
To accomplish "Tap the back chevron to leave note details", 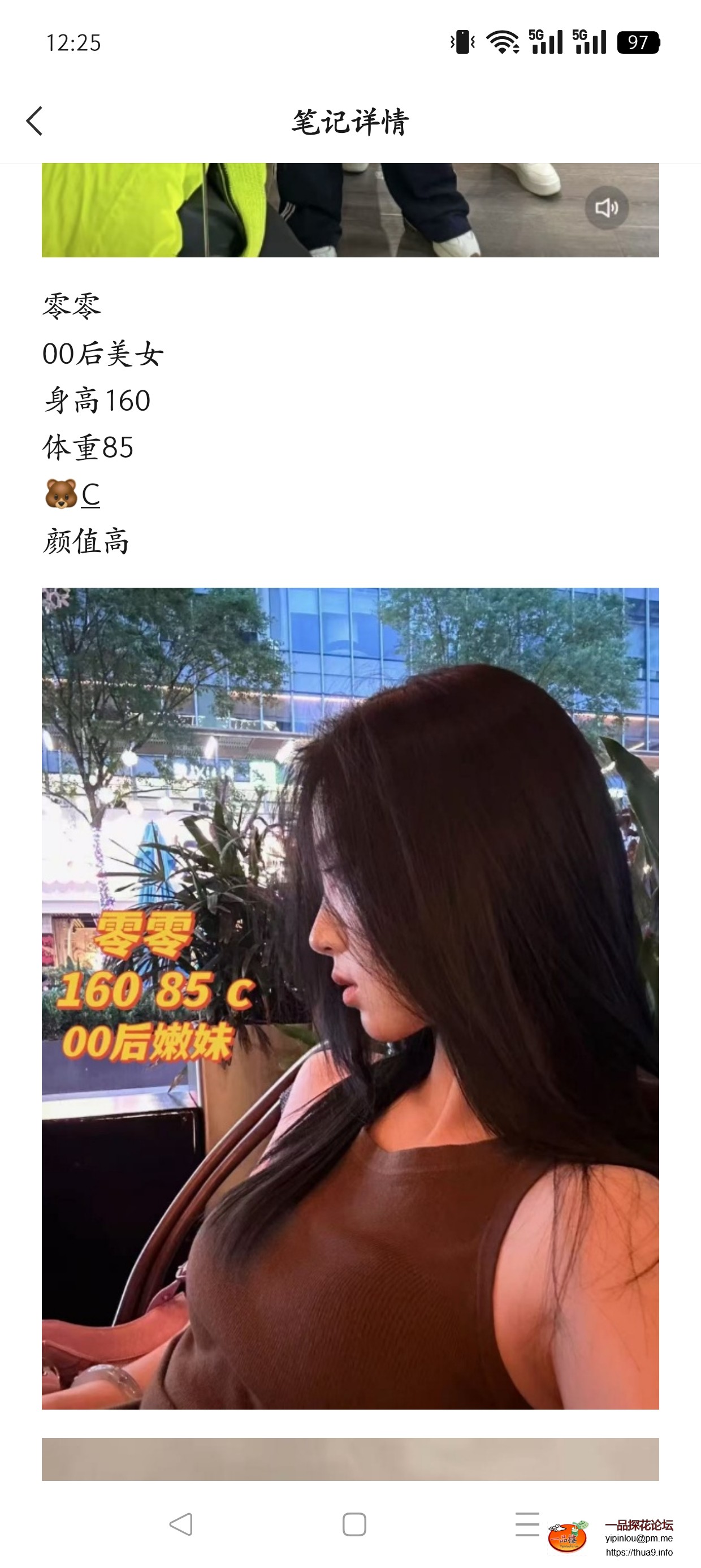I will (x=34, y=122).
